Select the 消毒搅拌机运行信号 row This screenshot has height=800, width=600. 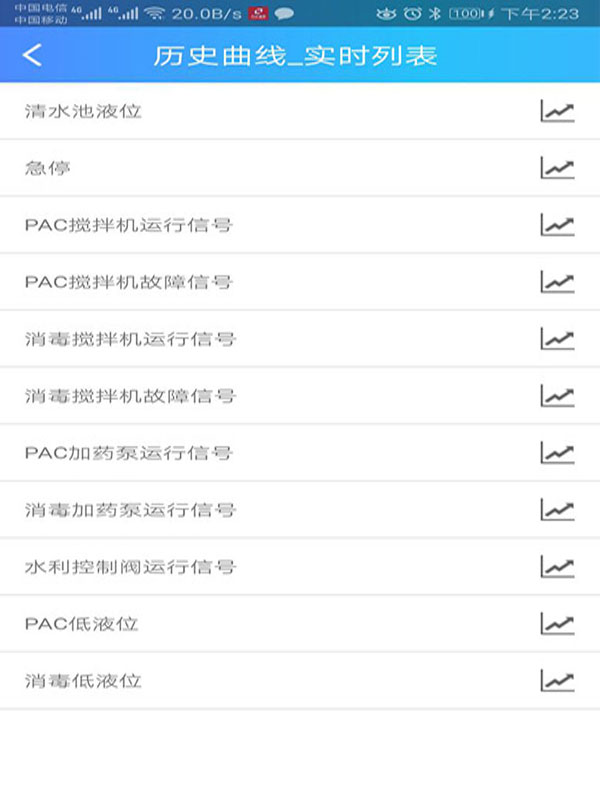(130, 339)
